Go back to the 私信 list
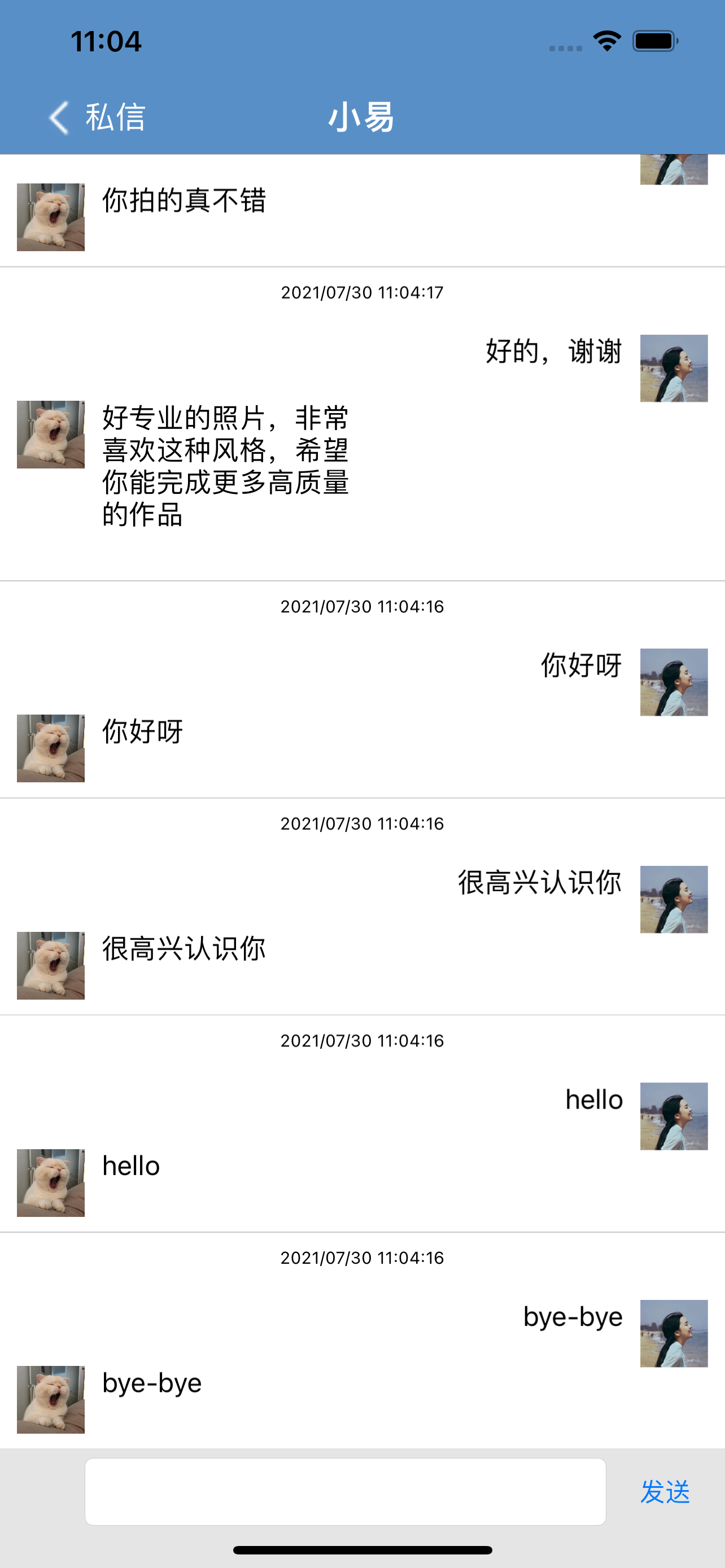 (x=97, y=117)
